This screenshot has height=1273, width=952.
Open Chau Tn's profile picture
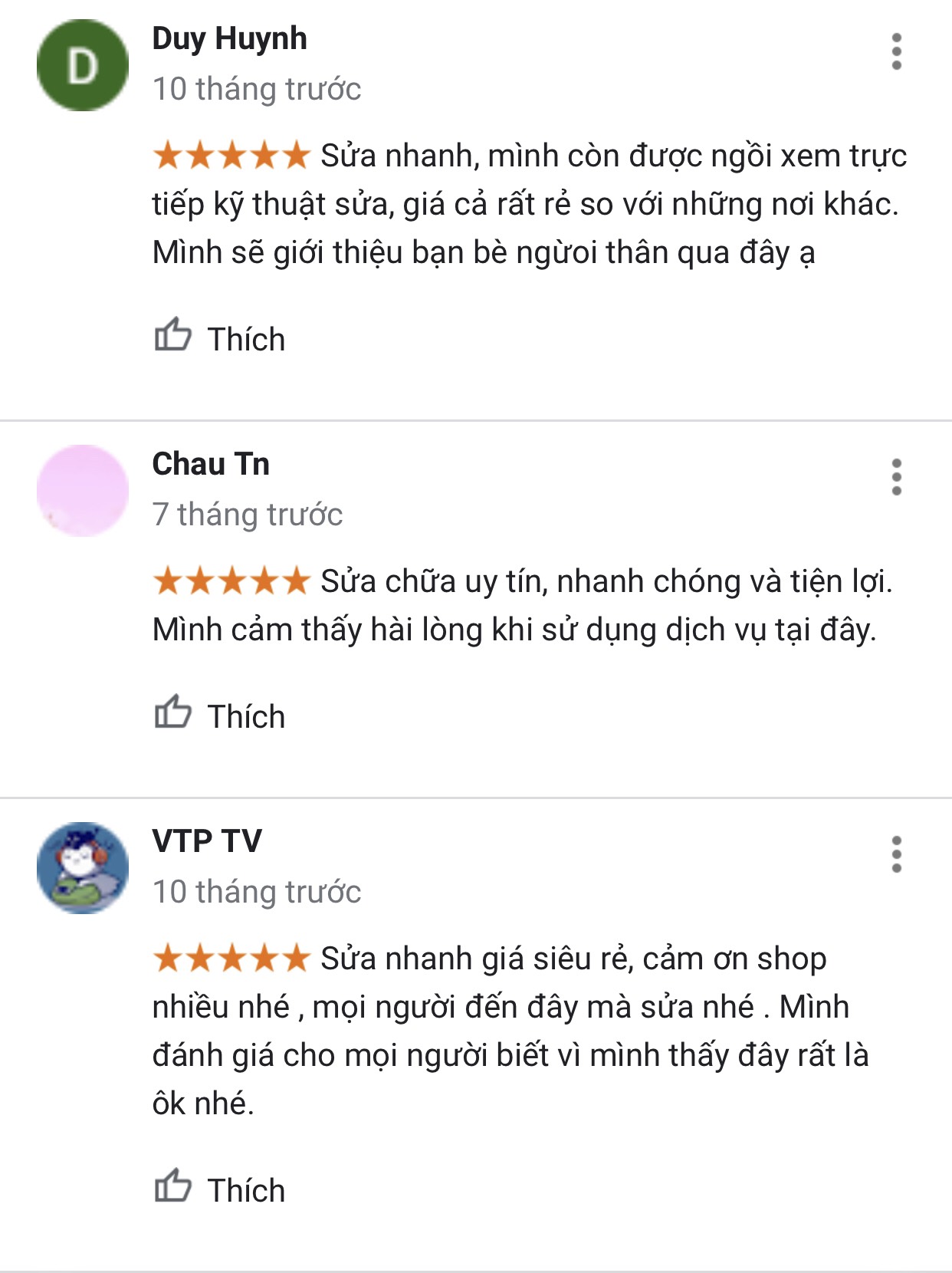coord(83,490)
